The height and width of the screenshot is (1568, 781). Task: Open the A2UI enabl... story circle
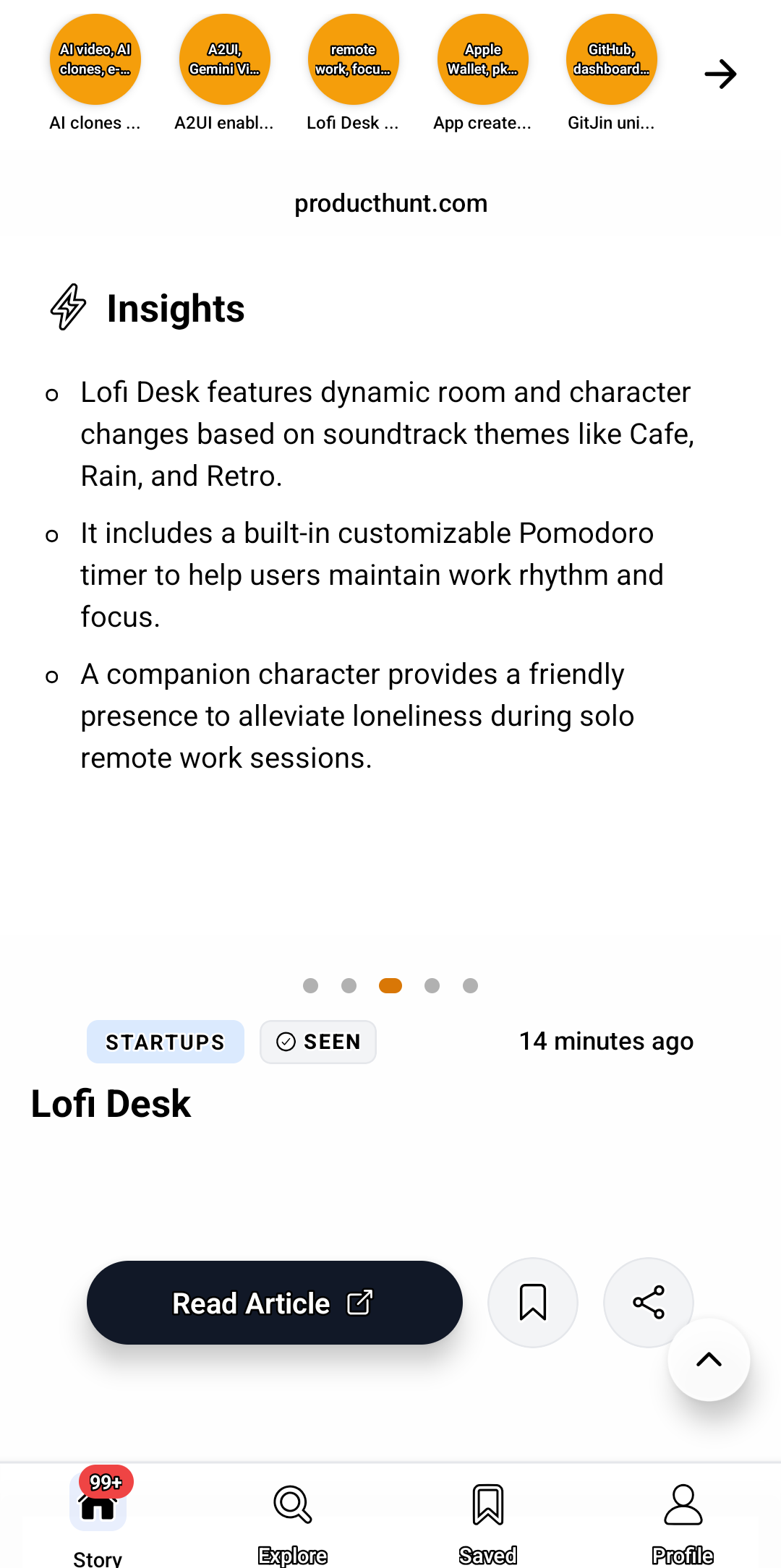pos(224,59)
